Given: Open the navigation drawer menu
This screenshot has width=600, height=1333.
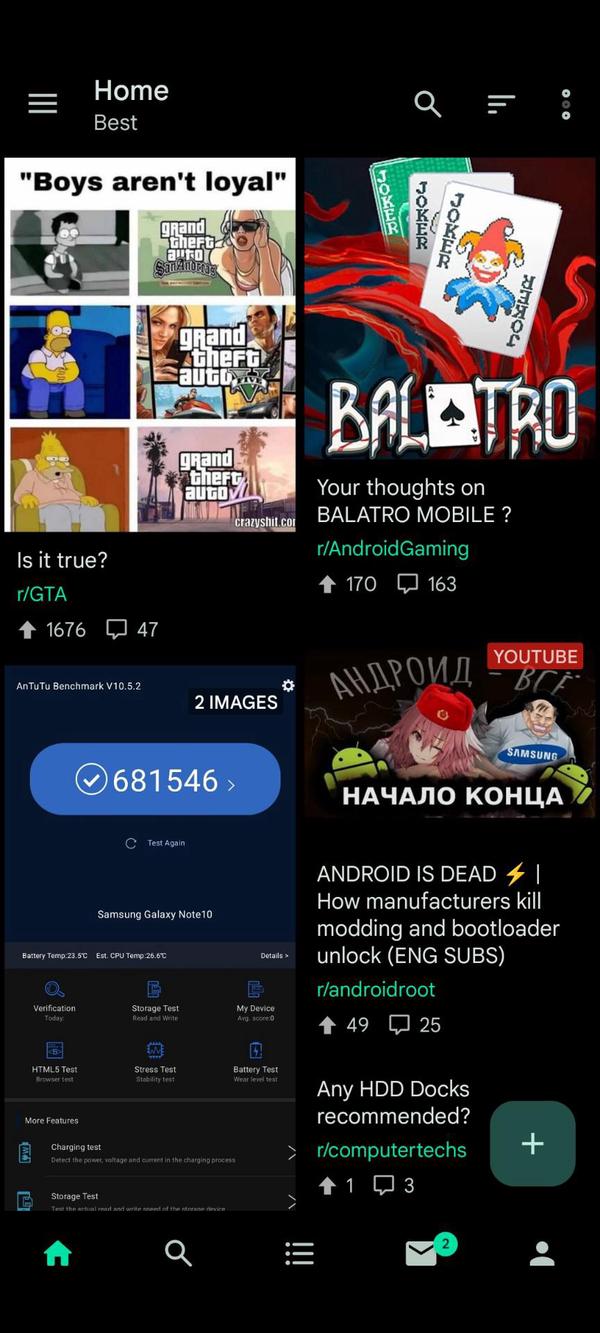Looking at the screenshot, I should click(x=42, y=104).
